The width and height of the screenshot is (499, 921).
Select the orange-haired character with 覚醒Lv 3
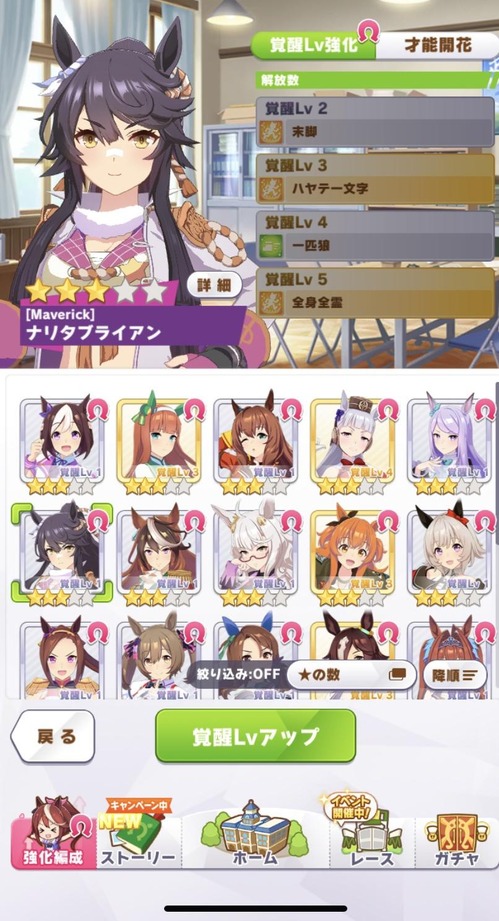(x=352, y=555)
